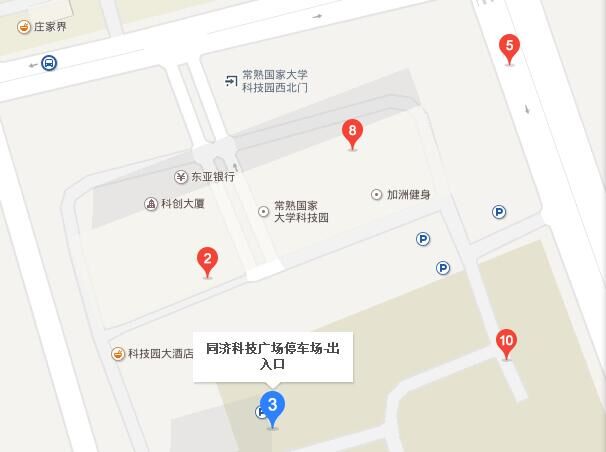Select red map marker number 2
Screen dimensions: 606x452
pyautogui.click(x=207, y=261)
